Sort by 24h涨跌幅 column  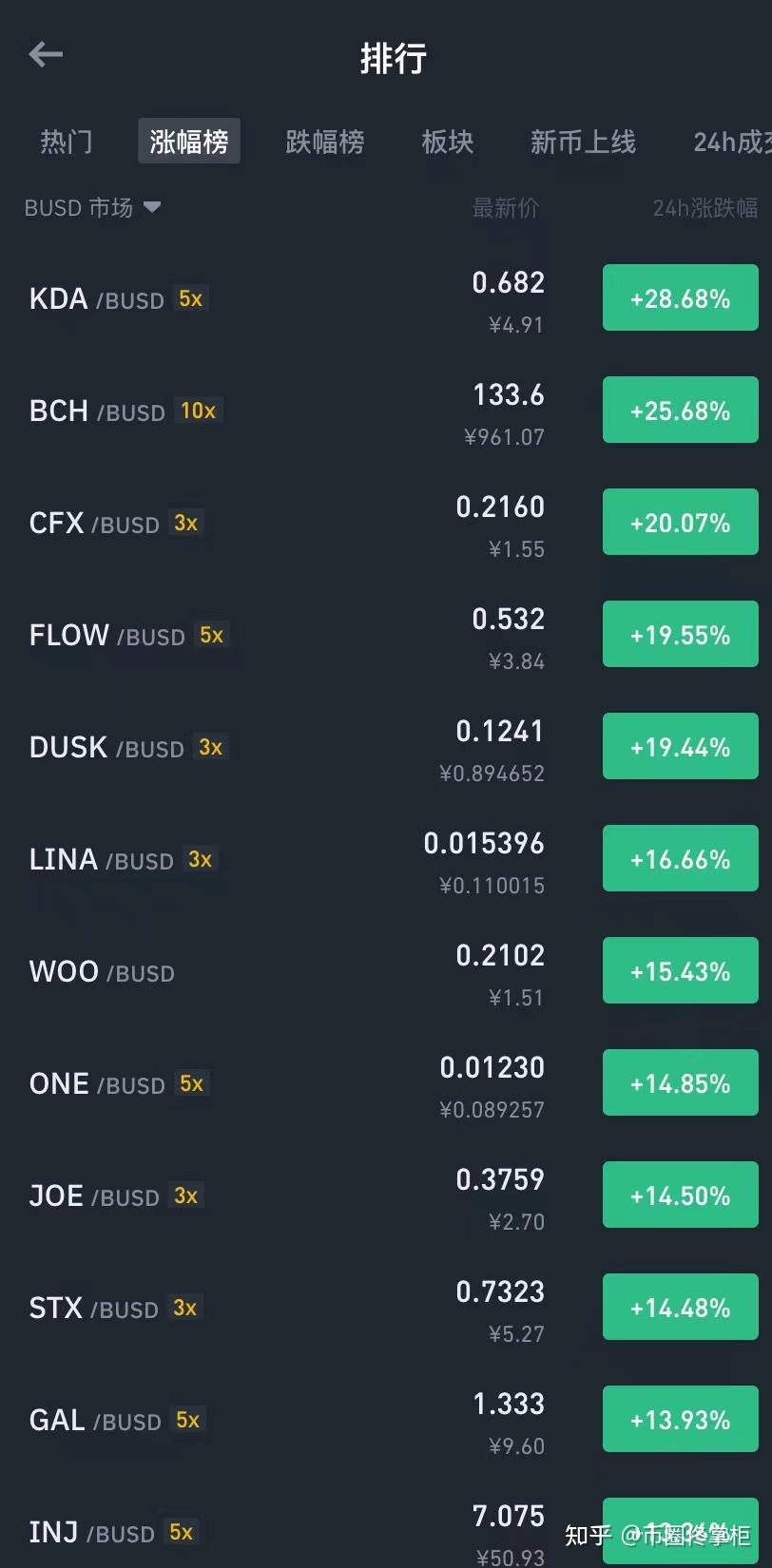(704, 207)
